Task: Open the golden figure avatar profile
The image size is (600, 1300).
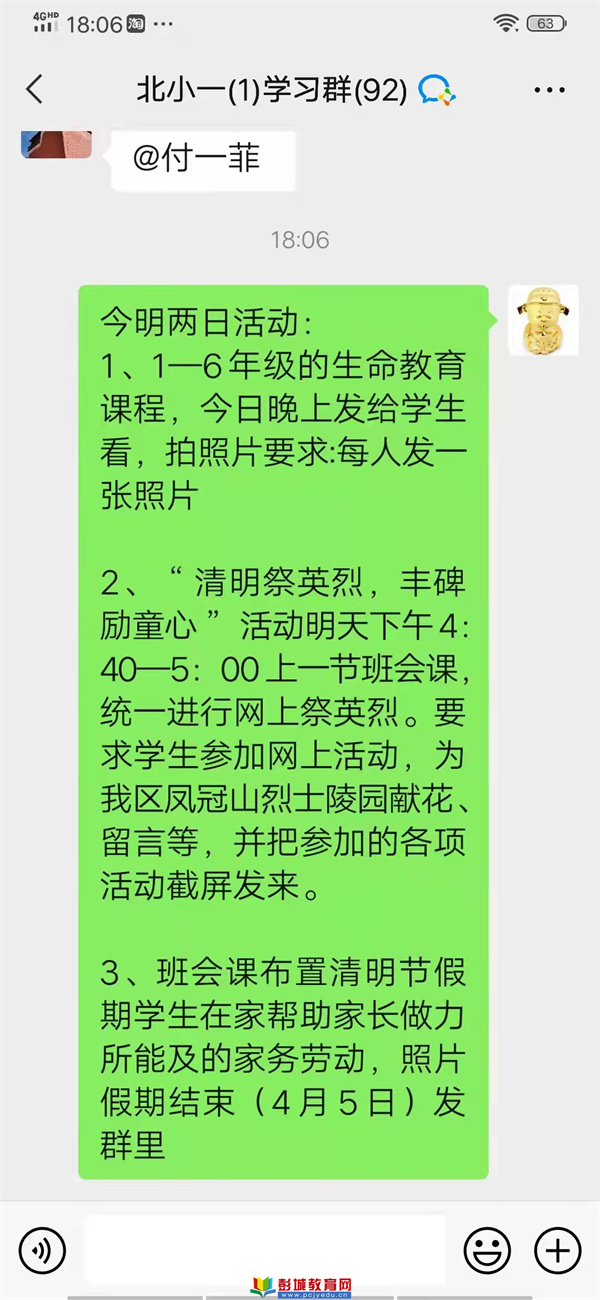Action: click(544, 320)
